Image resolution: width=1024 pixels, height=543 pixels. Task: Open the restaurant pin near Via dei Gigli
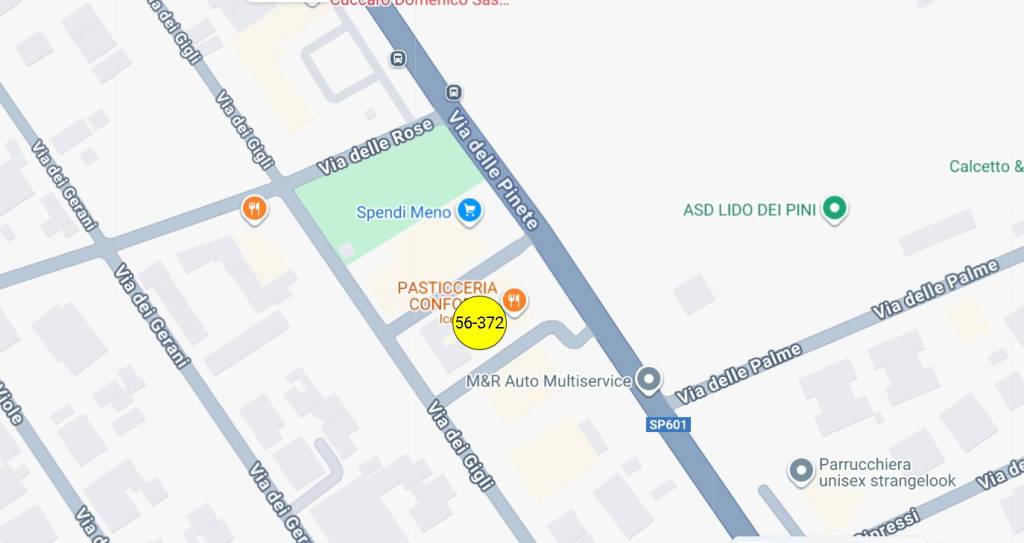255,209
